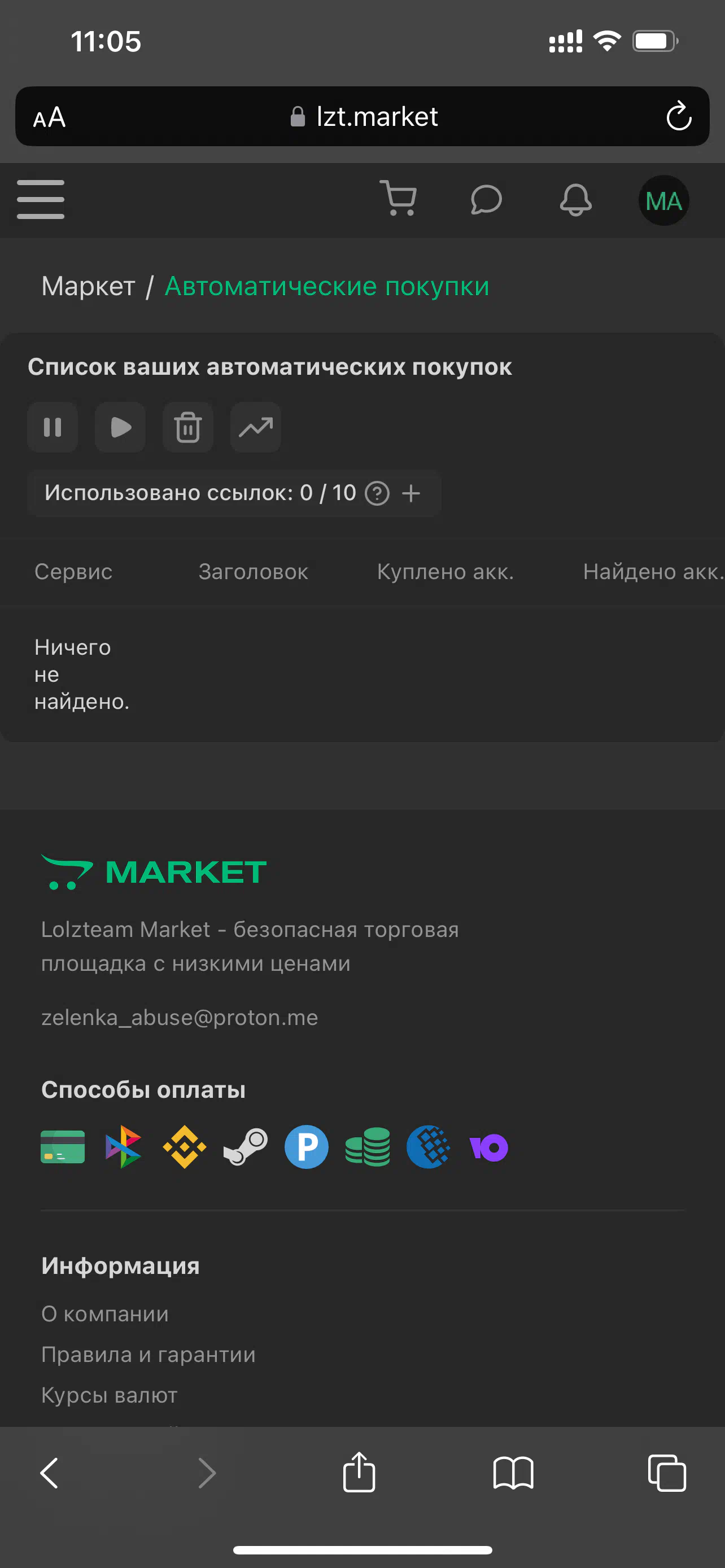Open the MA profile avatar
The height and width of the screenshot is (1568, 725).
coord(663,200)
